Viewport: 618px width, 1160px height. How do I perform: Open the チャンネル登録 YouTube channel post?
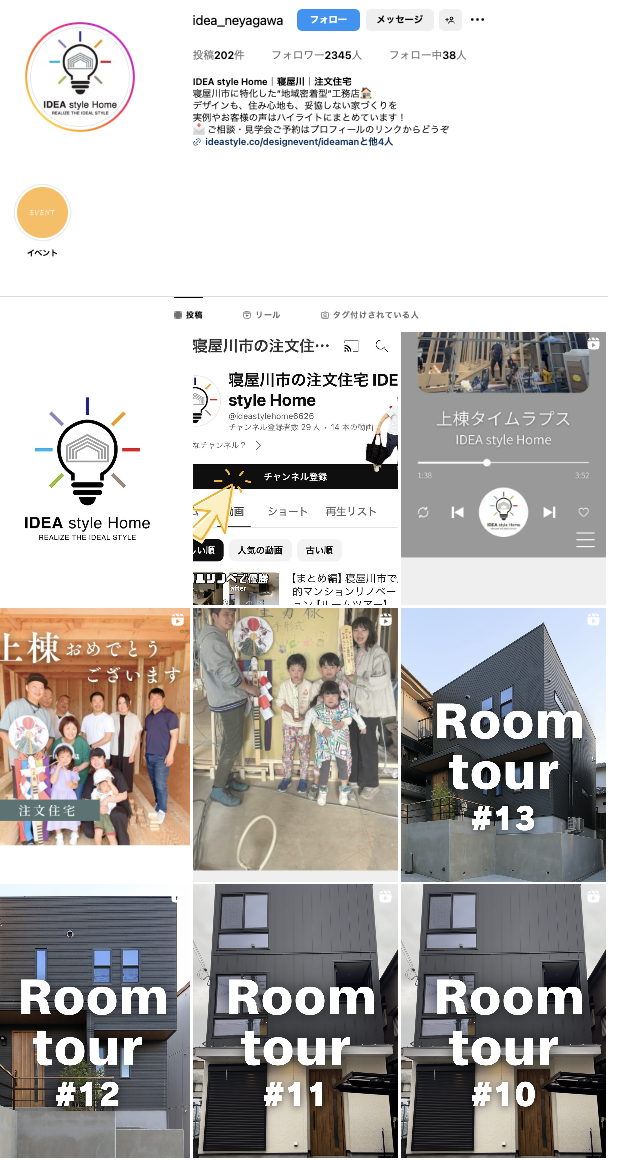click(295, 468)
